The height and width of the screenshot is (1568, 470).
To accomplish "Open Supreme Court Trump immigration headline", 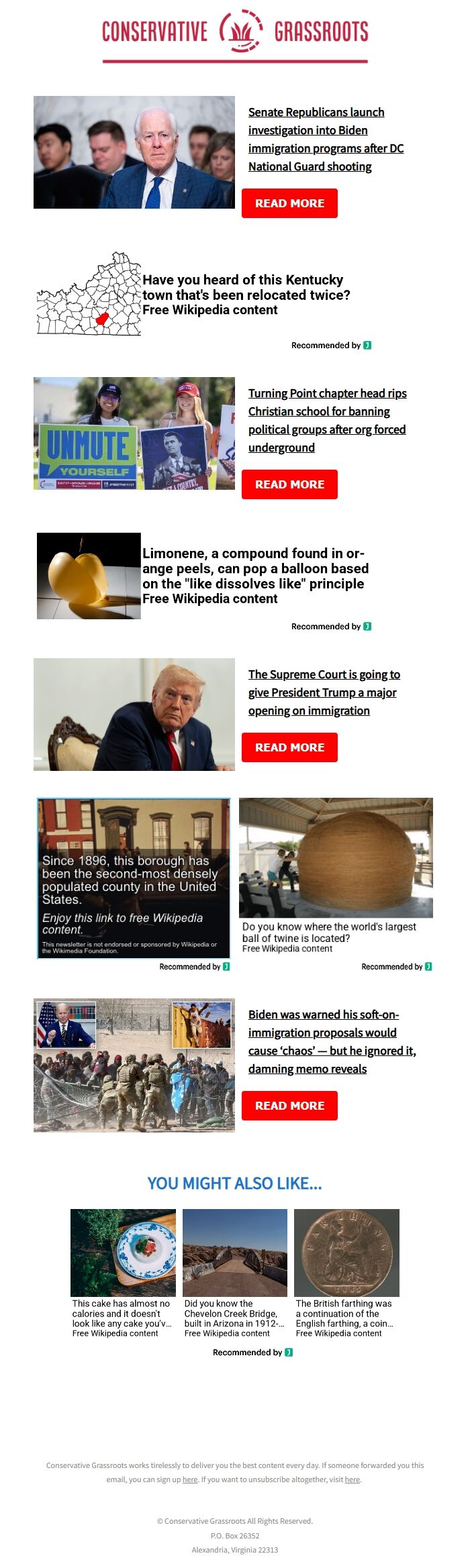I will tap(324, 692).
